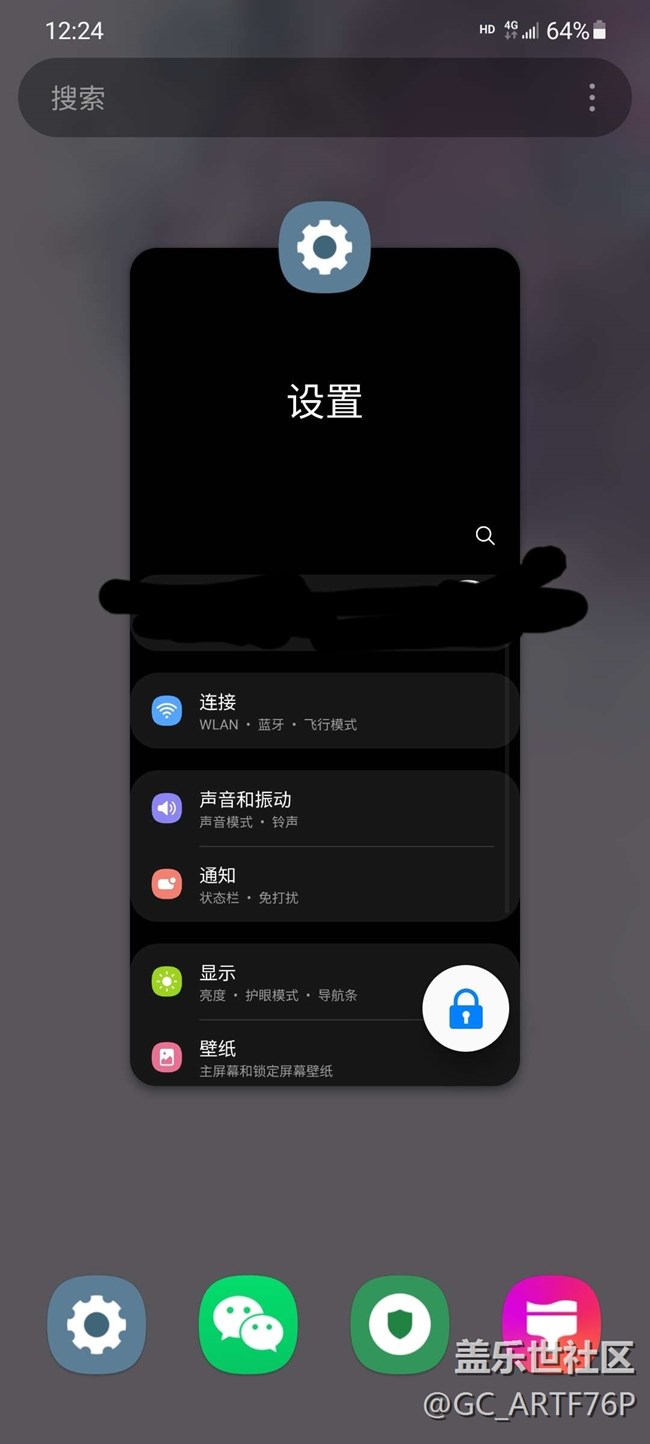Launch WeChat from the bottom app row
Viewport: 650px width, 1444px height.
[248, 1325]
